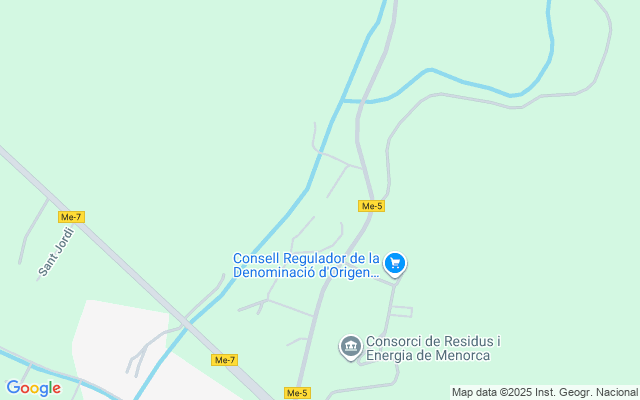Open the Consell Regulador shopping marker

[395, 264]
